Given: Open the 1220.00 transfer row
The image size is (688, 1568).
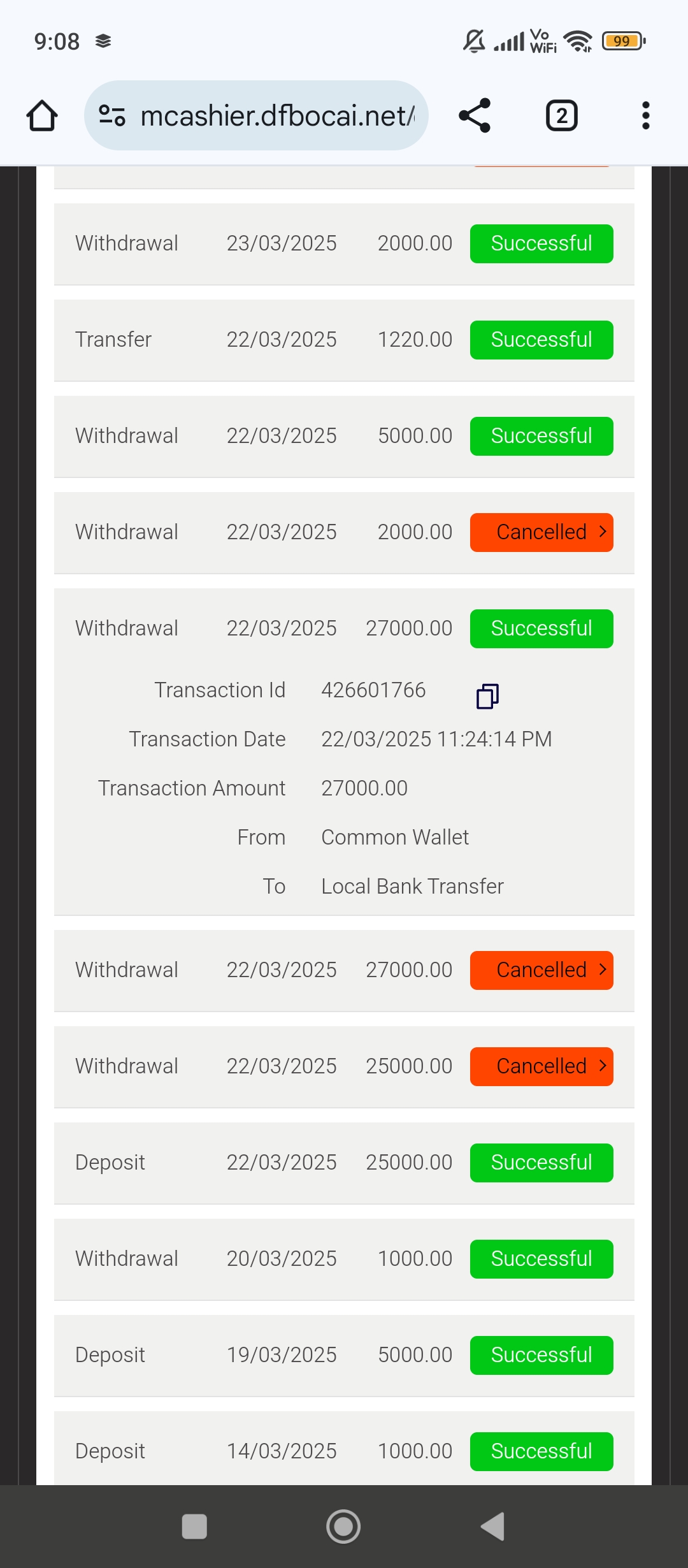Looking at the screenshot, I should [344, 340].
